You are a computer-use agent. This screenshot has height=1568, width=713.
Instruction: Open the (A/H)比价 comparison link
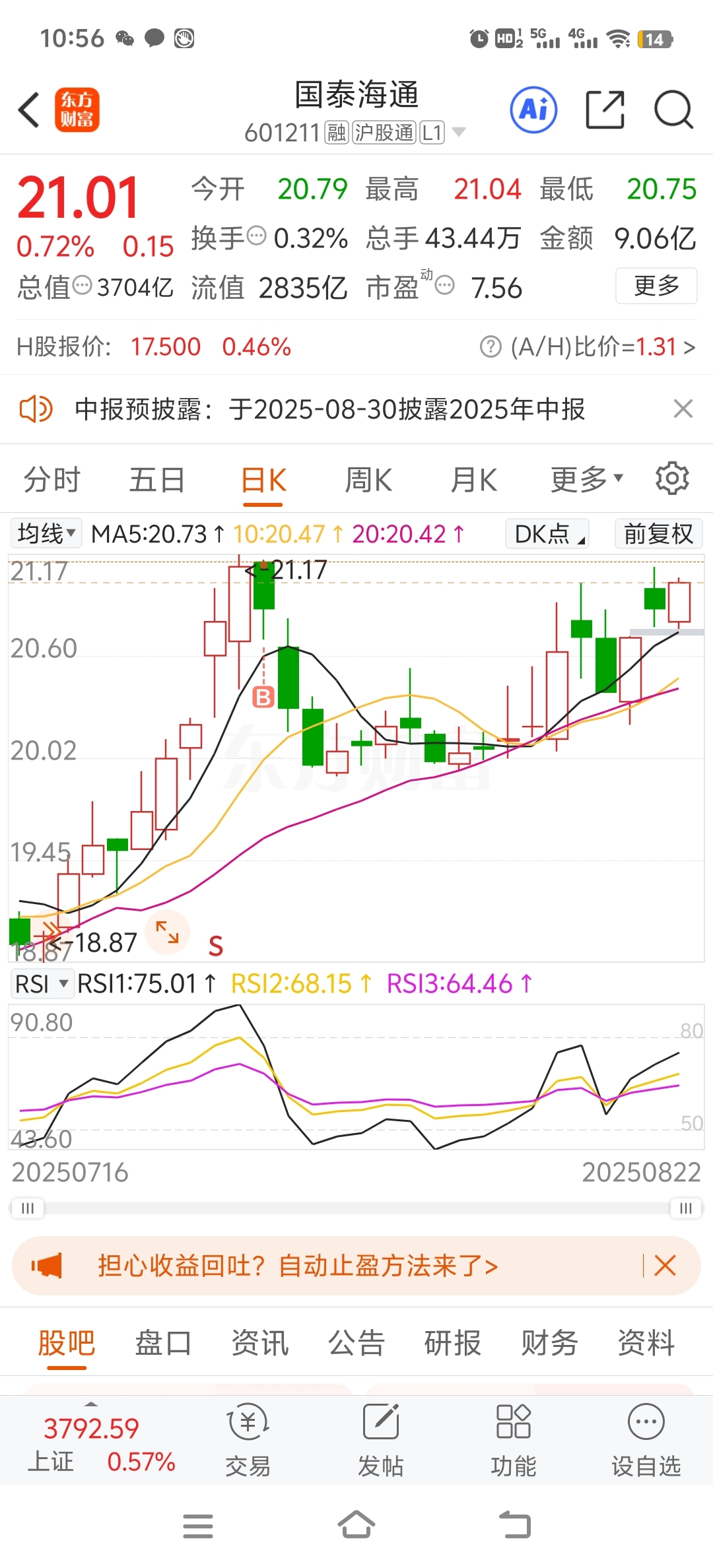(588, 346)
